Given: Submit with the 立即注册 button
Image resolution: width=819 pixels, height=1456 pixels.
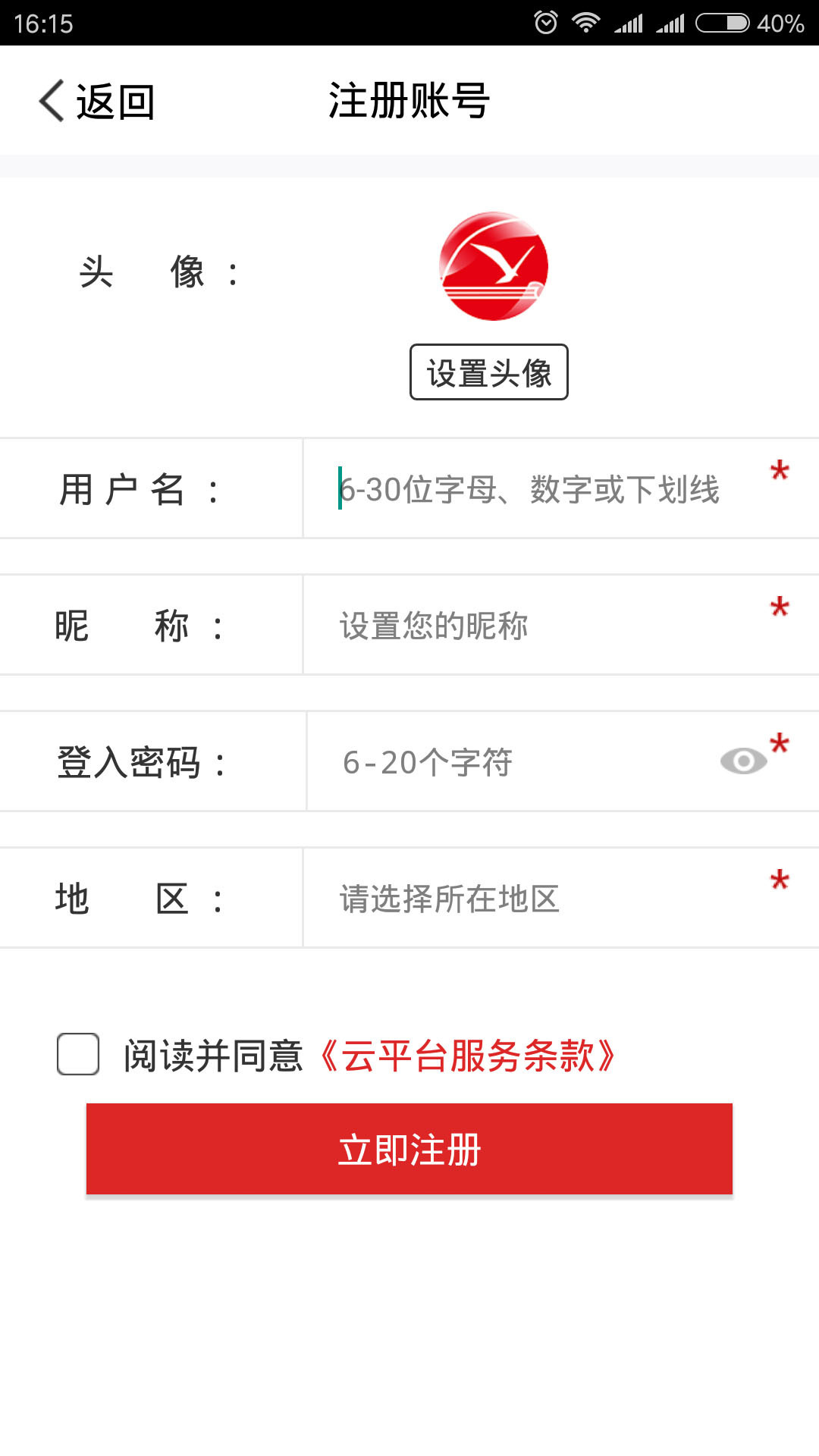Looking at the screenshot, I should (x=409, y=1149).
